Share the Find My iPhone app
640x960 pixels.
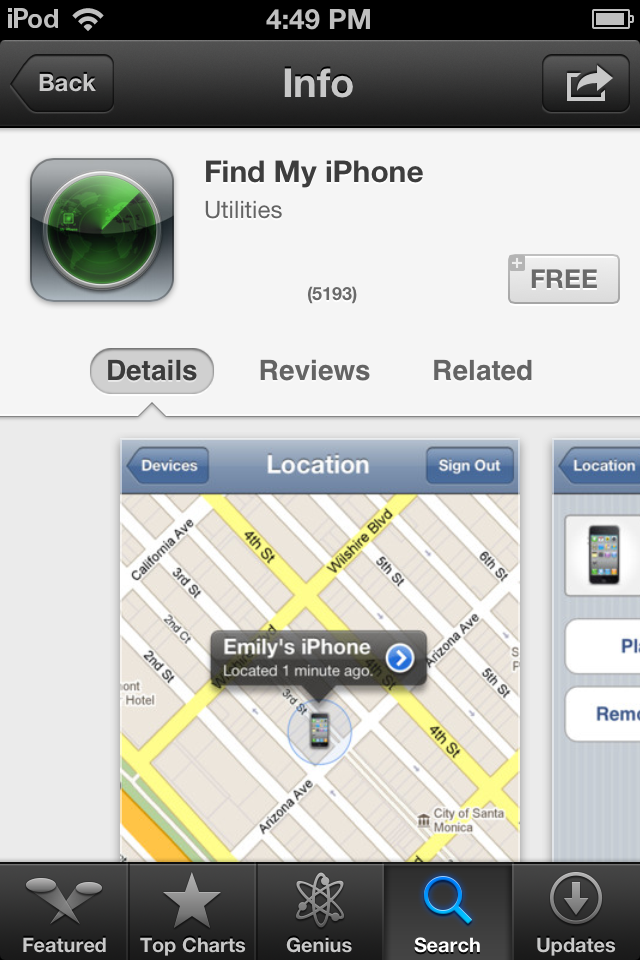pos(585,83)
